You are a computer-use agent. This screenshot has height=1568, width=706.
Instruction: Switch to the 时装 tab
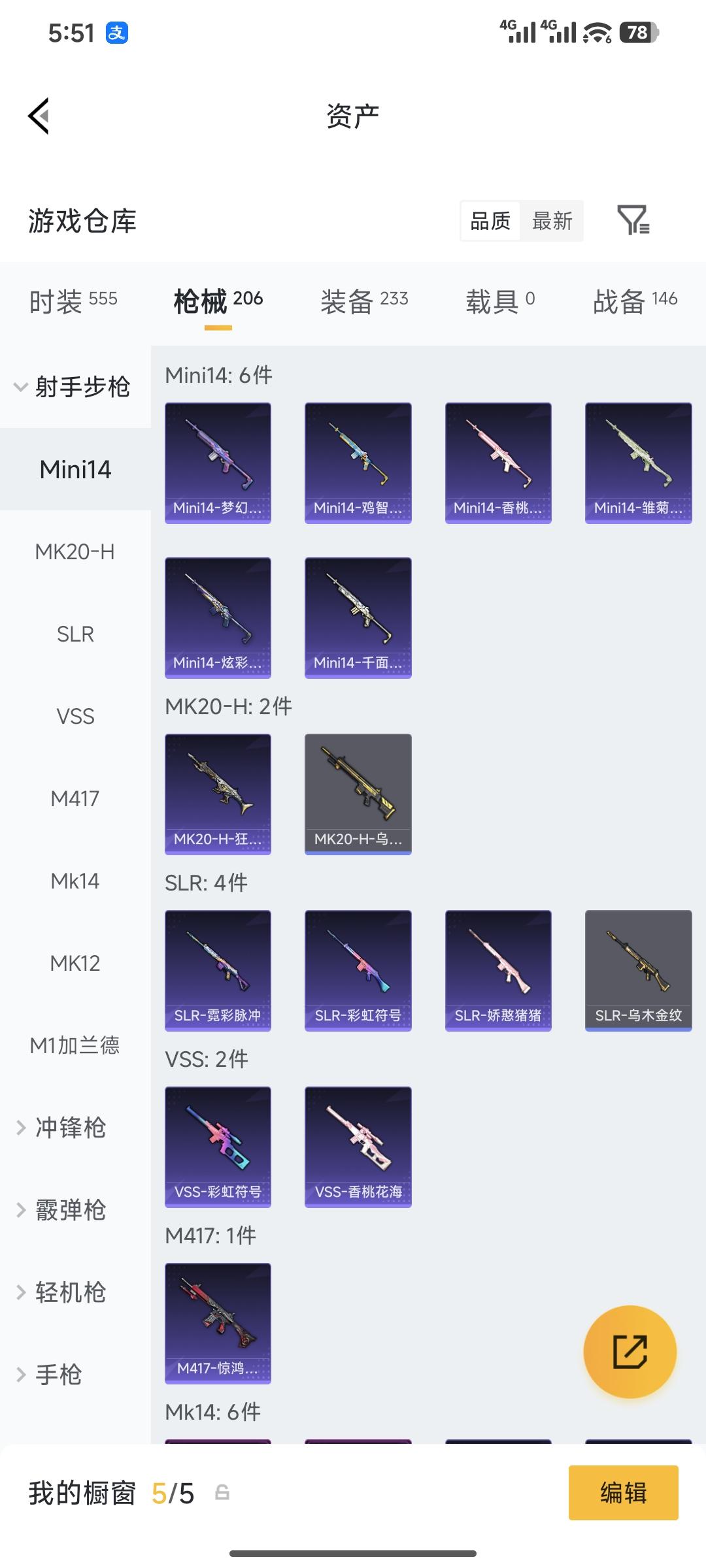[x=73, y=301]
